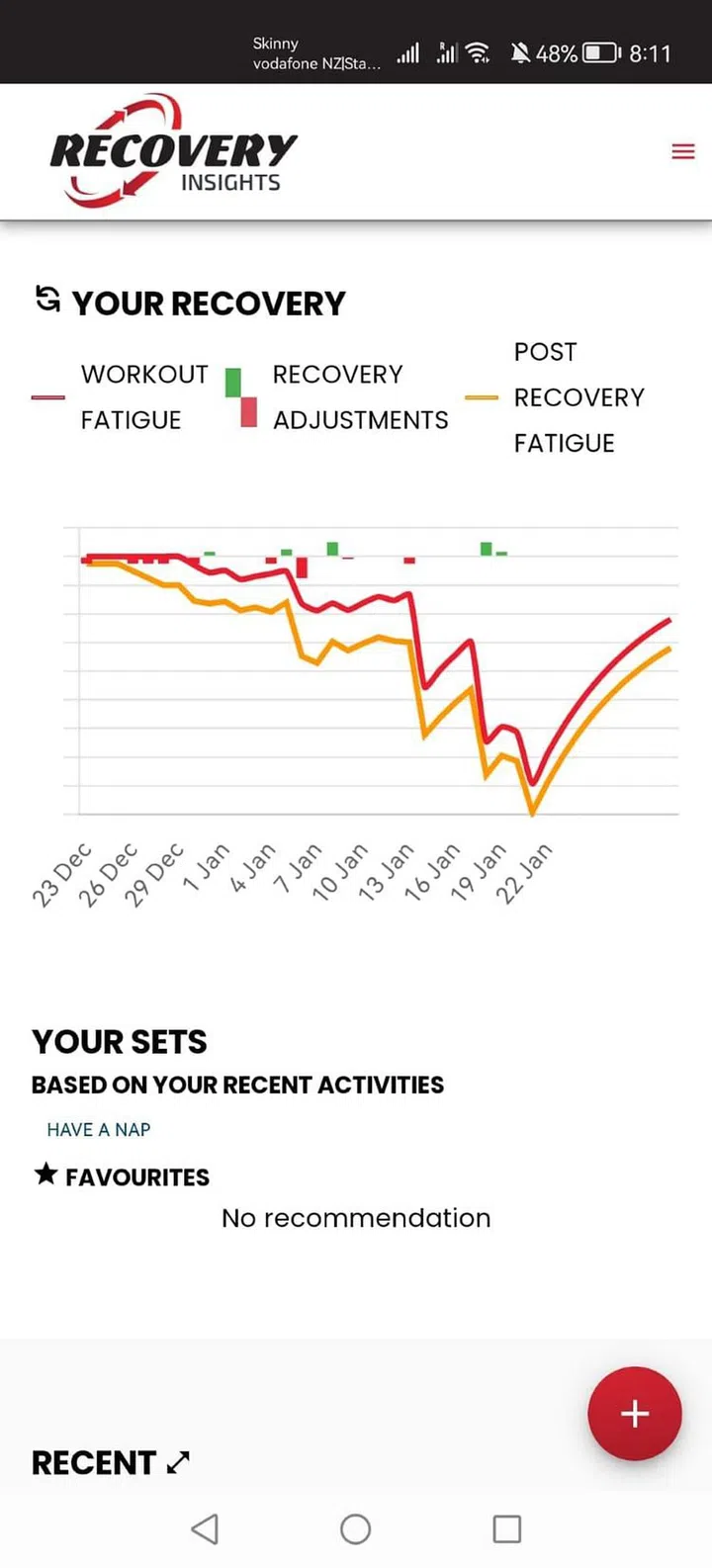Expand the RECENT section
Screen dimensions: 712x1568
(x=178, y=1462)
